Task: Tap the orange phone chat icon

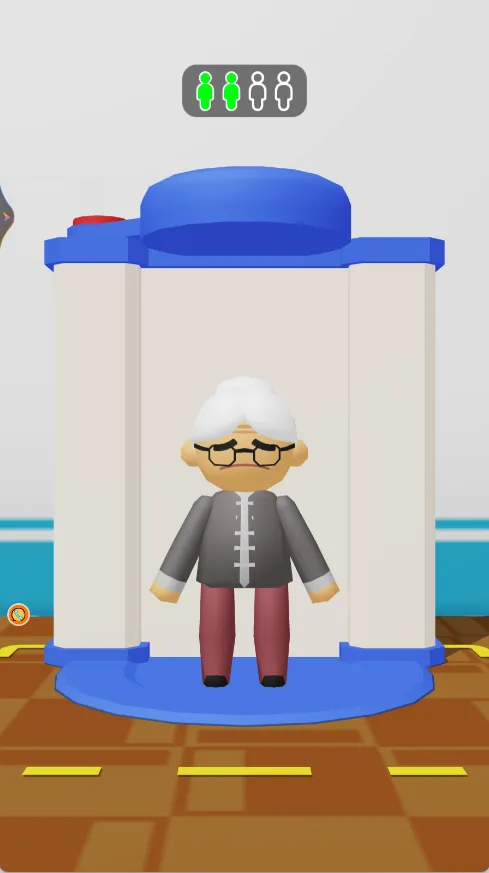Action: click(x=18, y=614)
